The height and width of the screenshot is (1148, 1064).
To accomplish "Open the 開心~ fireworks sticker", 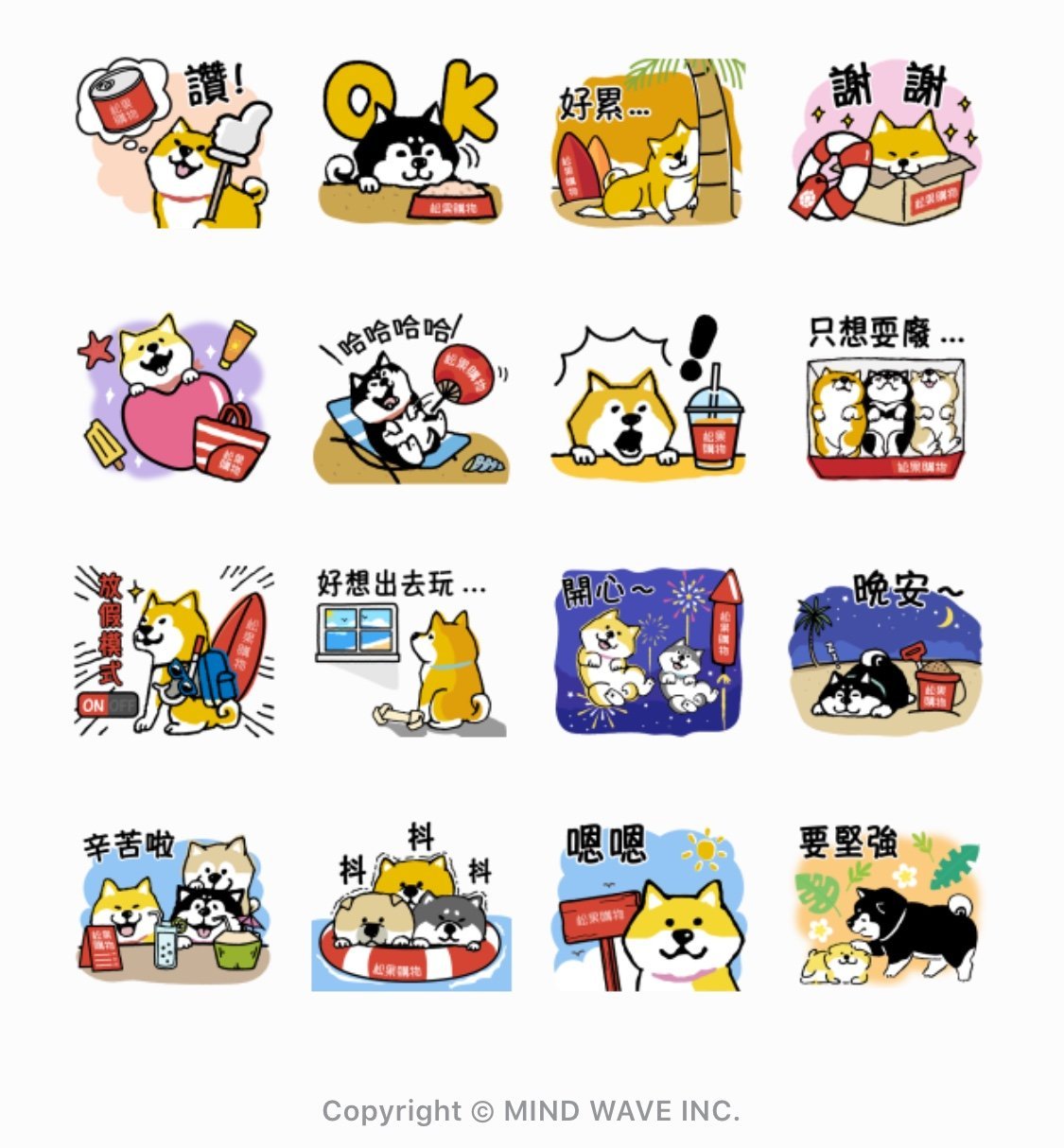I will tap(649, 652).
